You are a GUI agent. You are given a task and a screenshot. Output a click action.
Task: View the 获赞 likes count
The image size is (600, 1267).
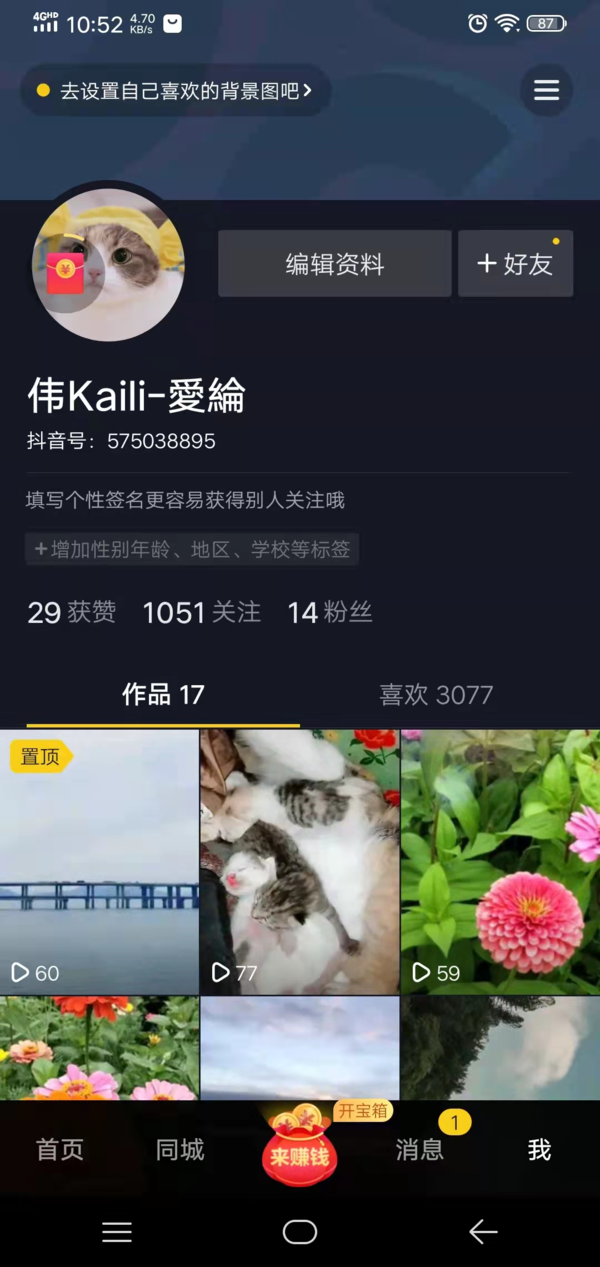[x=72, y=612]
